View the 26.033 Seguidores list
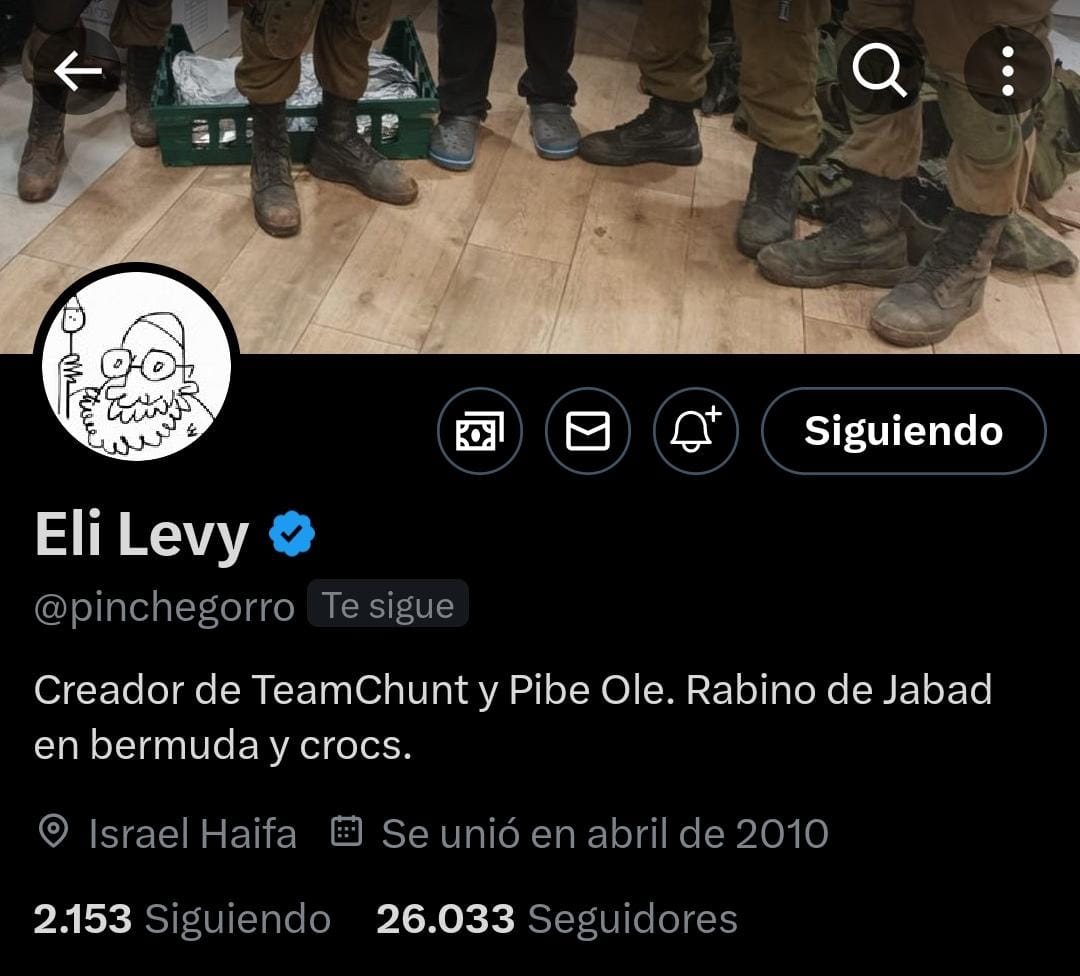The width and height of the screenshot is (1080, 976). [x=556, y=919]
